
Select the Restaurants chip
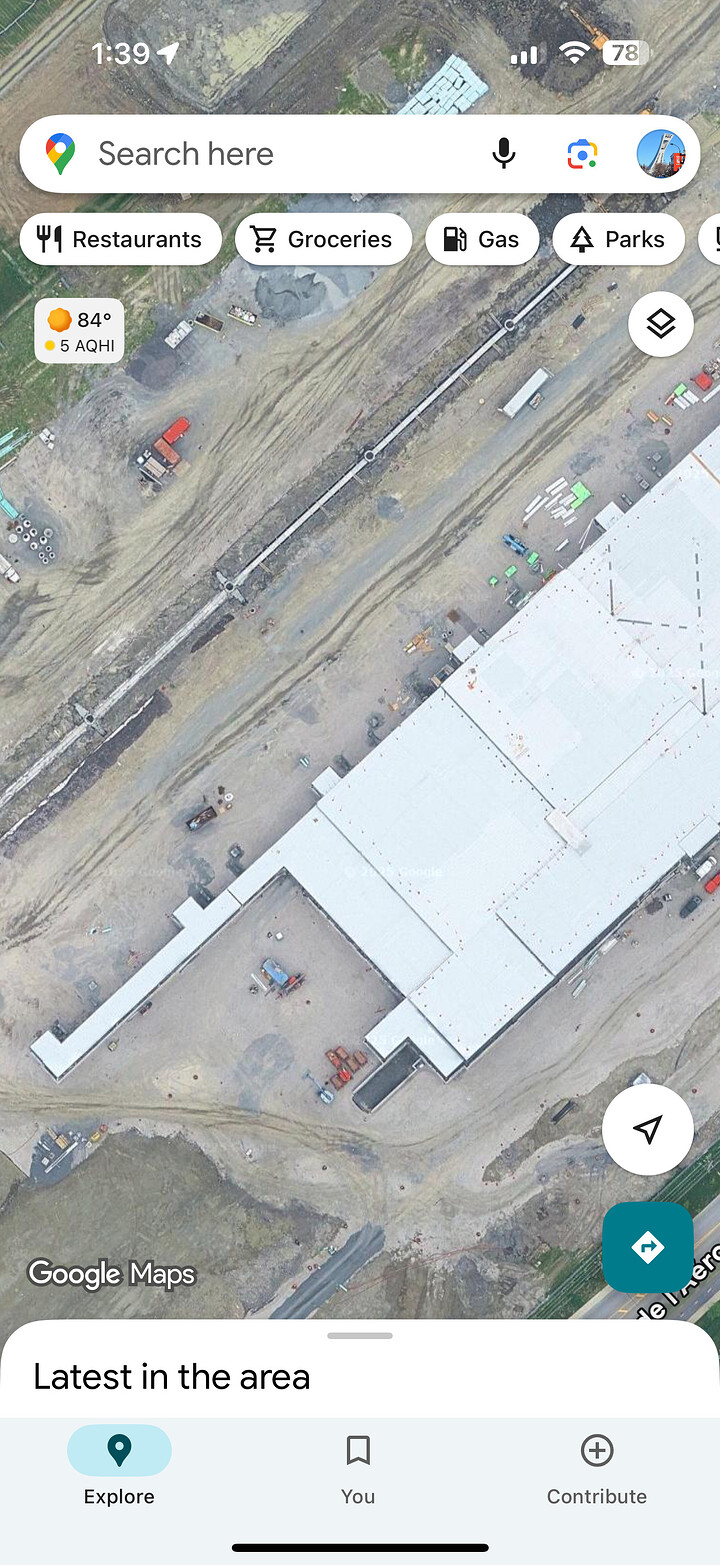click(120, 239)
